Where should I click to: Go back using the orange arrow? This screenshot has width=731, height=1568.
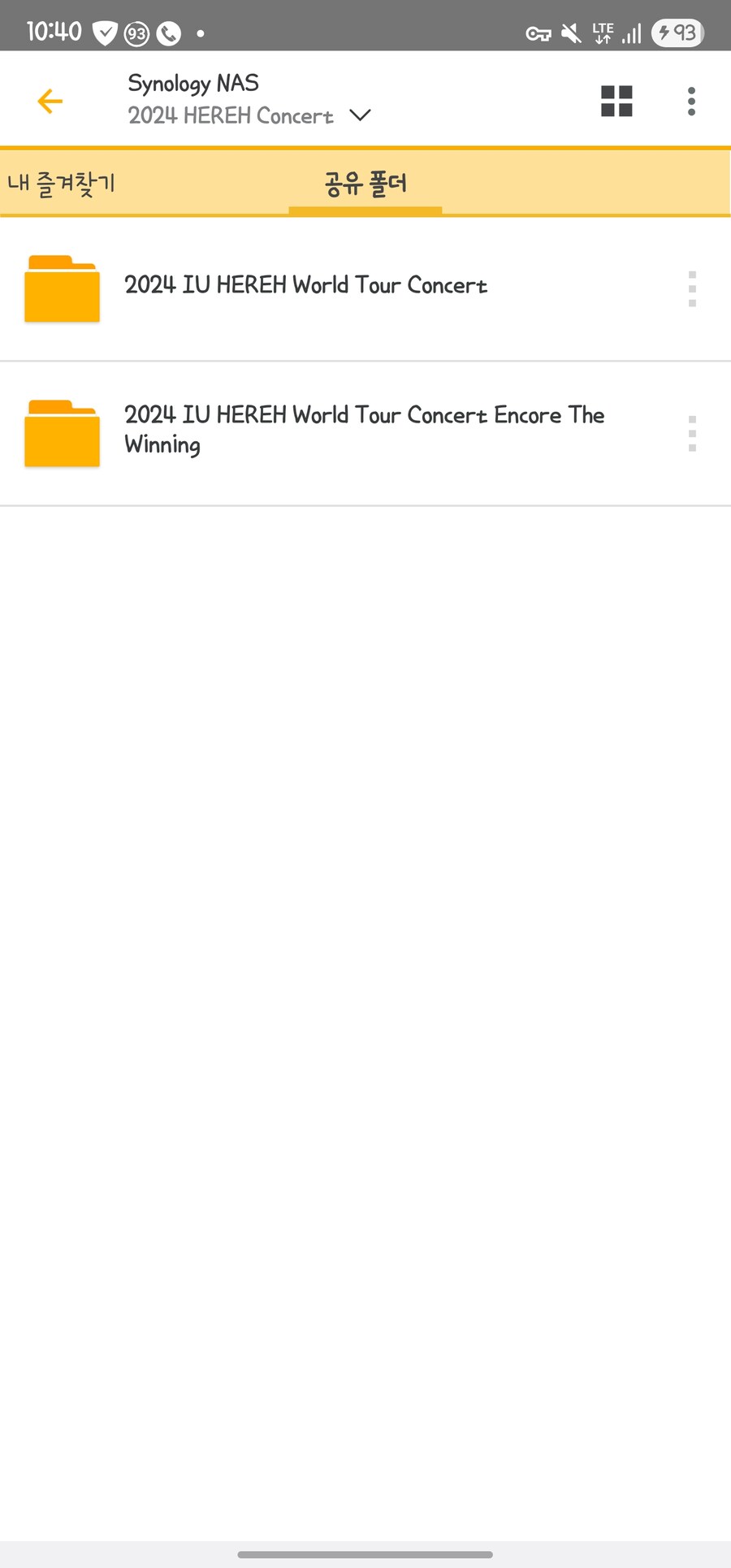tap(50, 102)
